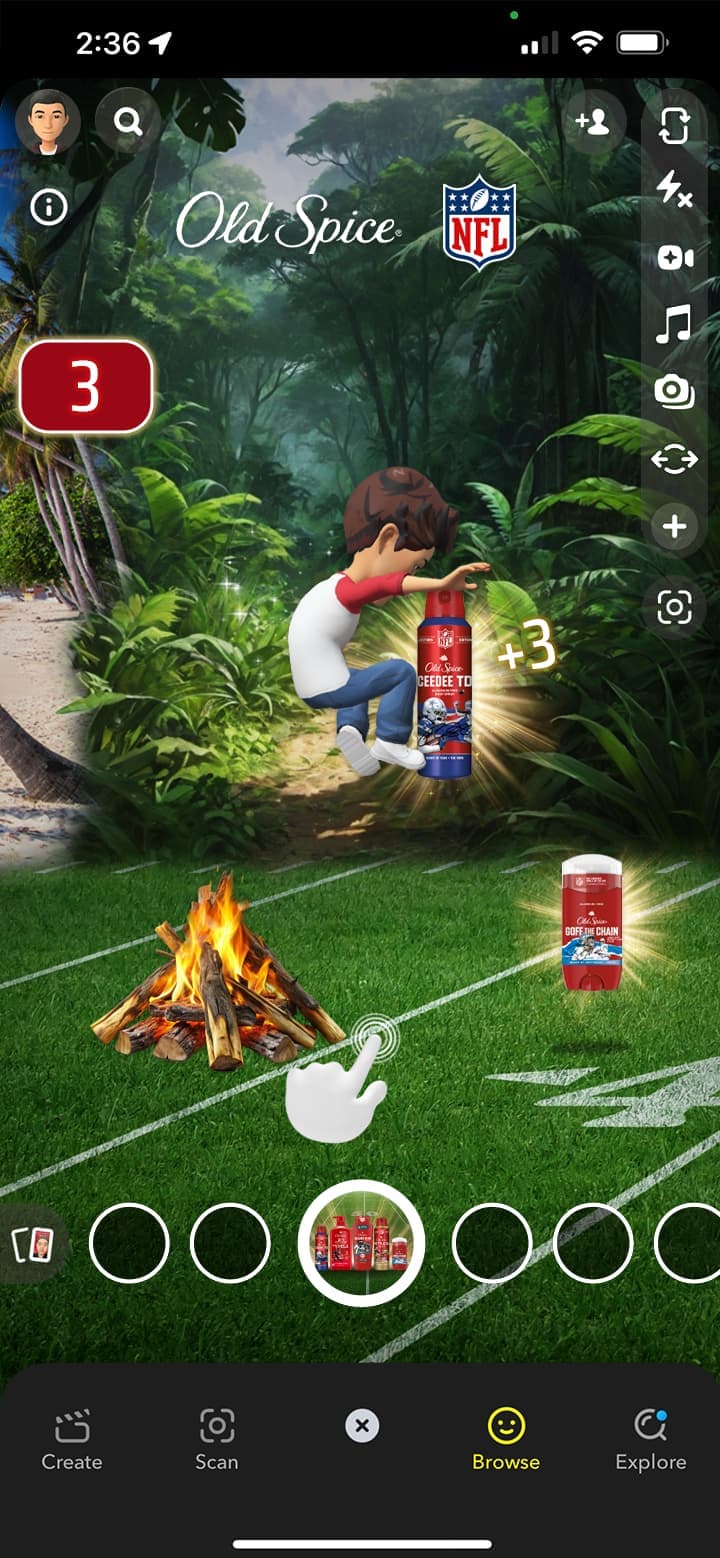Viewport: 720px width, 1558px height.
Task: Add friends
Action: click(592, 123)
